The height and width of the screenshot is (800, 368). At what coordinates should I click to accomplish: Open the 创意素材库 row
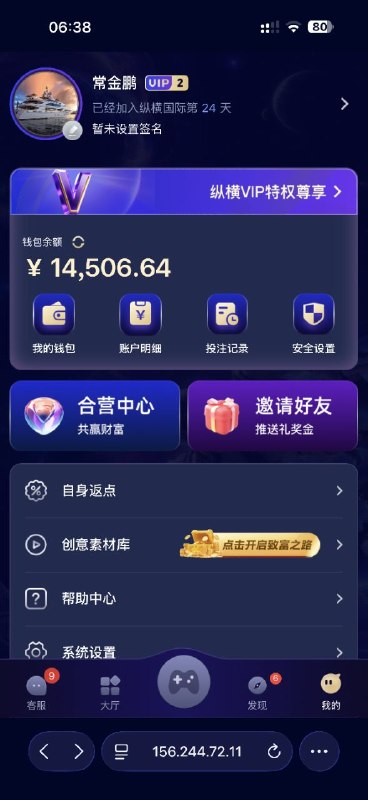click(x=184, y=545)
